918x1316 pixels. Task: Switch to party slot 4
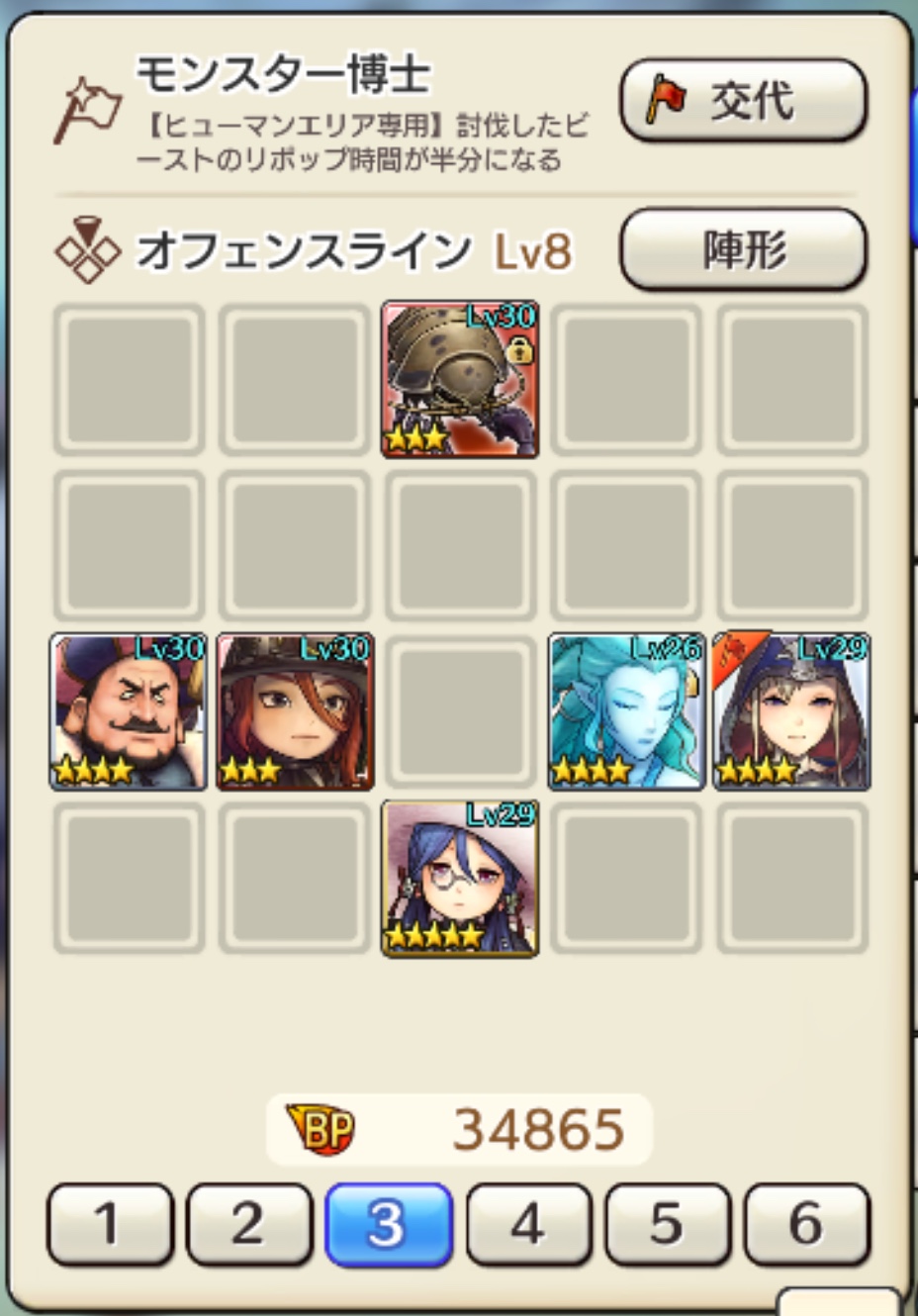(x=528, y=1224)
